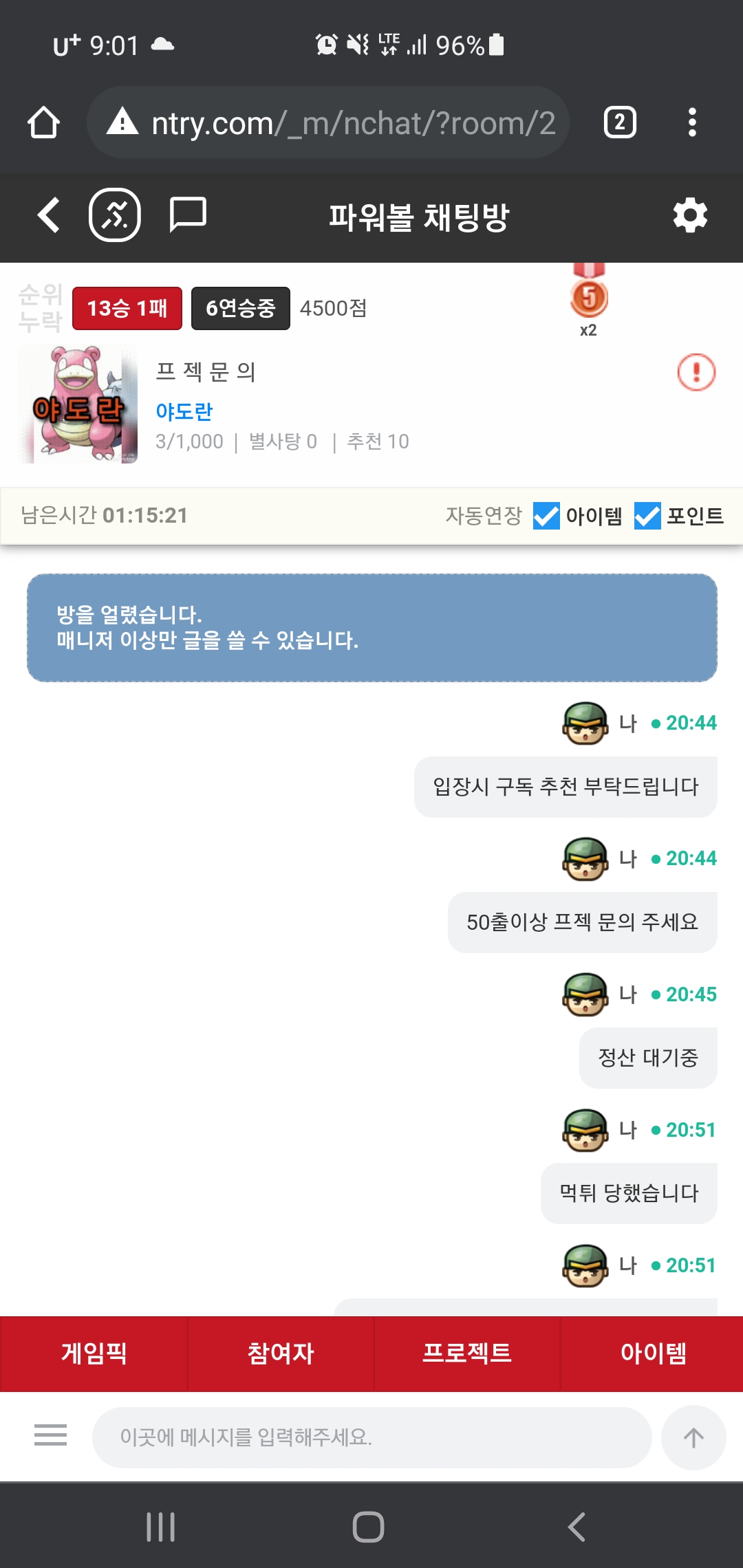This screenshot has height=1568, width=743.
Task: Open the sports game icon
Action: coord(115,215)
